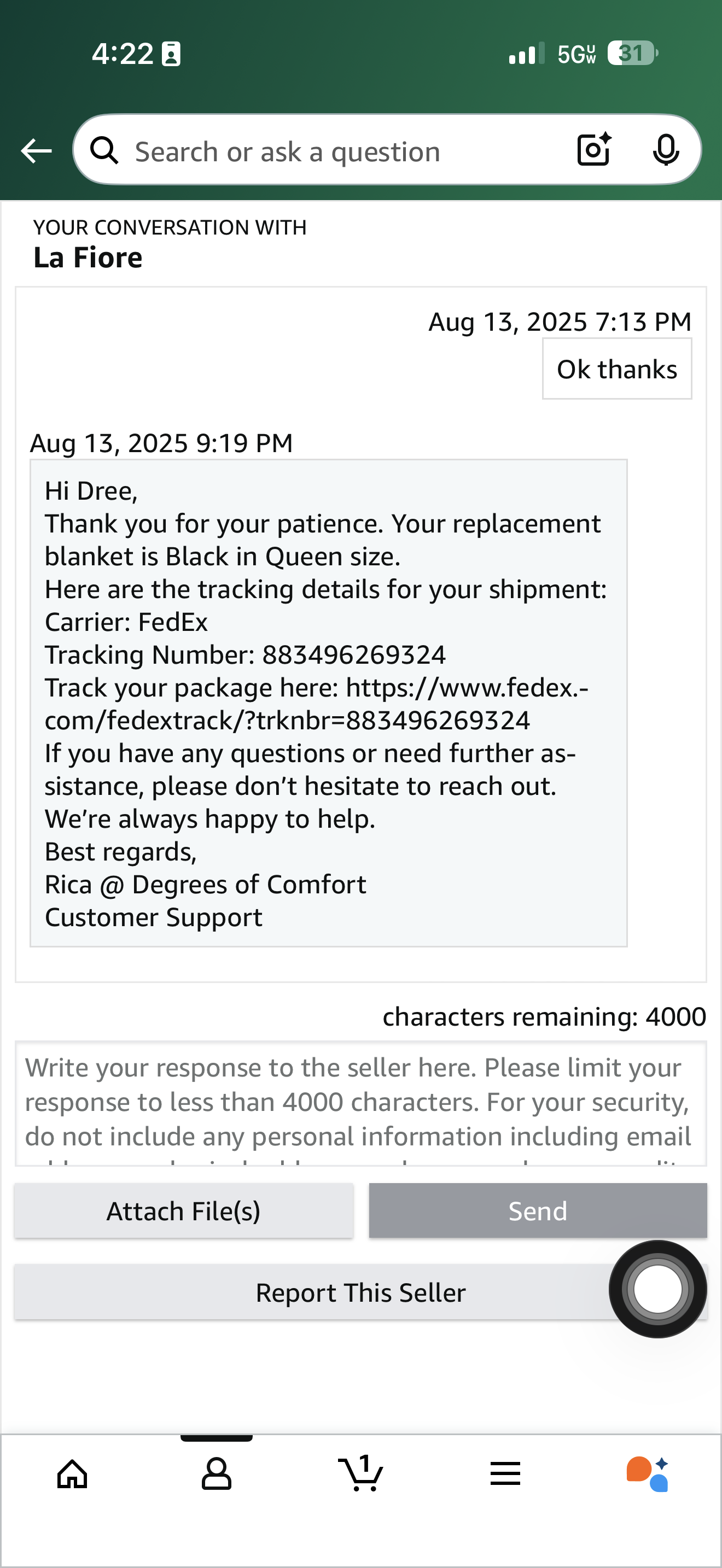The width and height of the screenshot is (722, 1568).
Task: Open the account profile tab
Action: [x=216, y=1475]
